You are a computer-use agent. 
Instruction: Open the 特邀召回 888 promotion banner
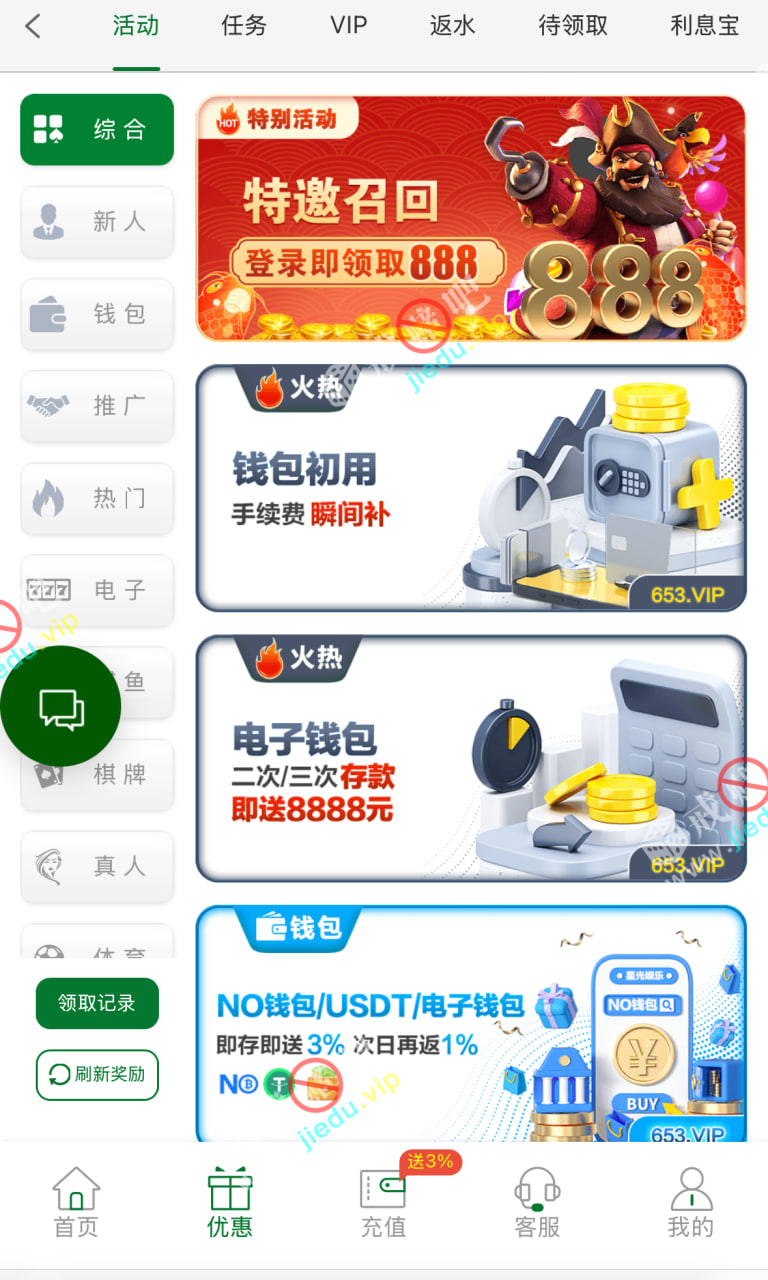[471, 219]
